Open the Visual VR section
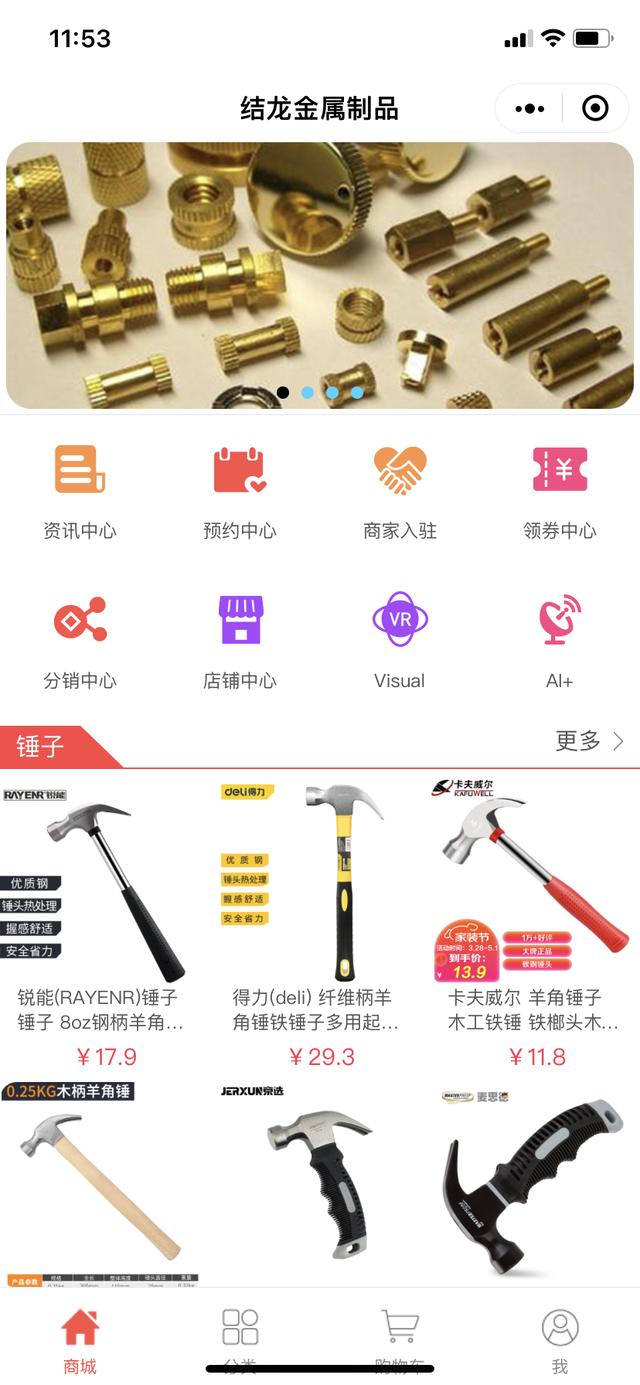Image resolution: width=640 pixels, height=1385 pixels. 400,640
